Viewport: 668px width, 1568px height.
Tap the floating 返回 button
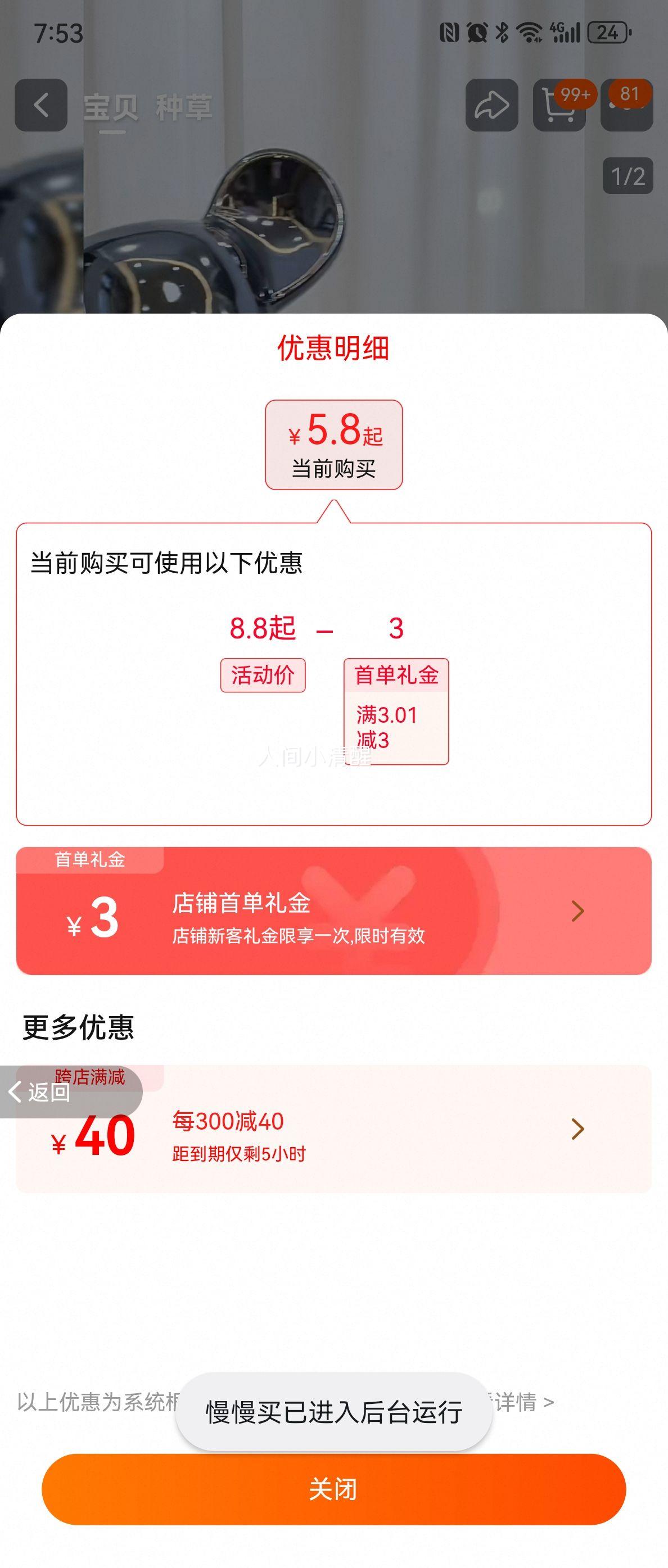pos(39,1091)
